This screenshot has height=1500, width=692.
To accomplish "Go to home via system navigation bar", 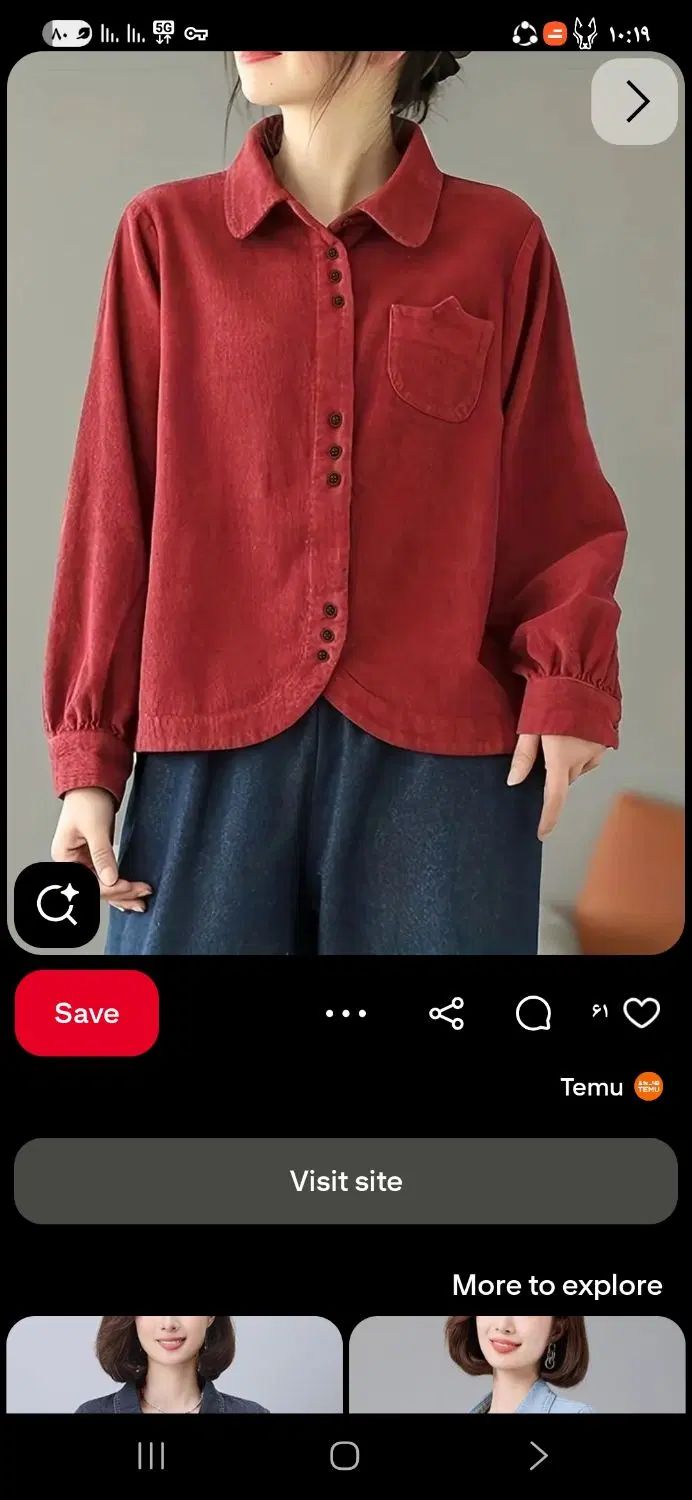I will [345, 1456].
